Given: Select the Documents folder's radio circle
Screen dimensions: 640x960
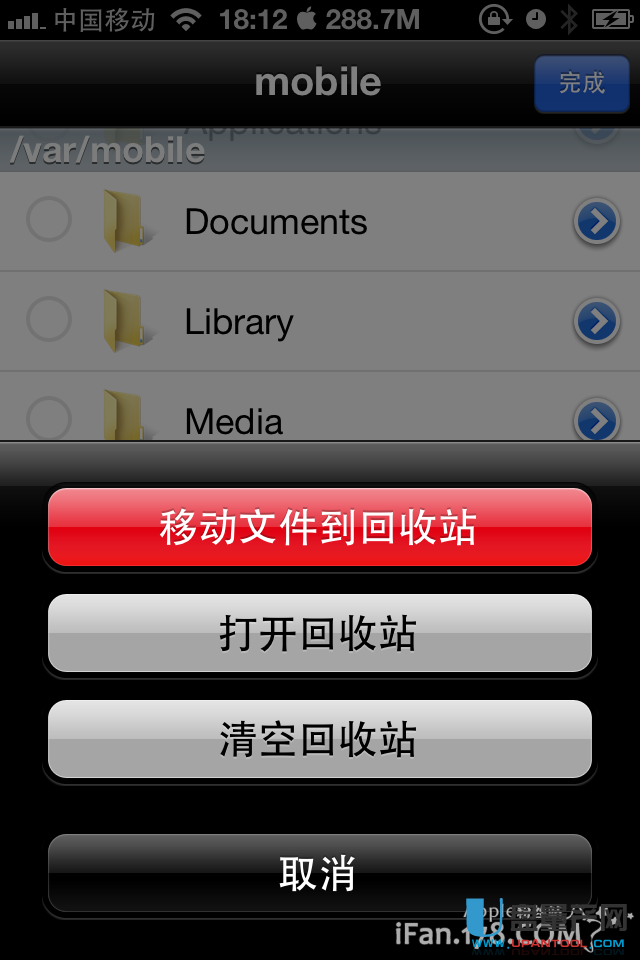Looking at the screenshot, I should (48, 220).
